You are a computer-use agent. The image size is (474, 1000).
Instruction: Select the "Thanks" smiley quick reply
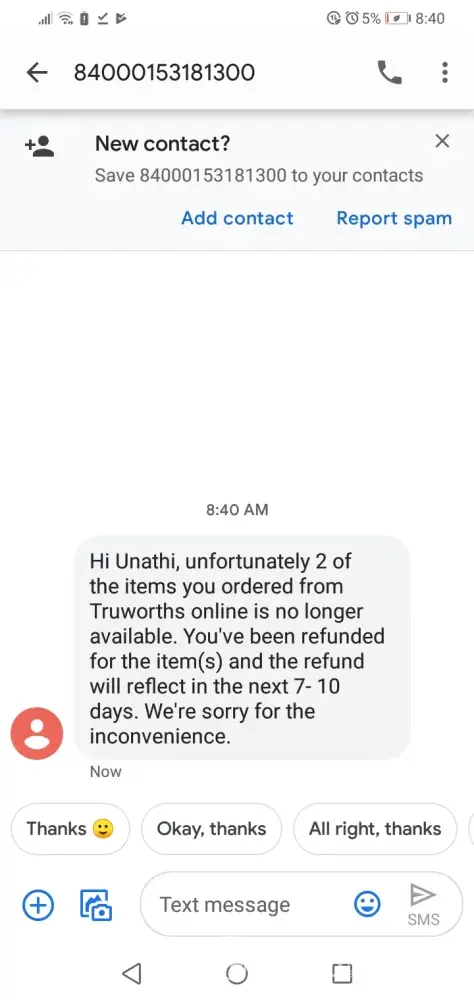(x=70, y=828)
